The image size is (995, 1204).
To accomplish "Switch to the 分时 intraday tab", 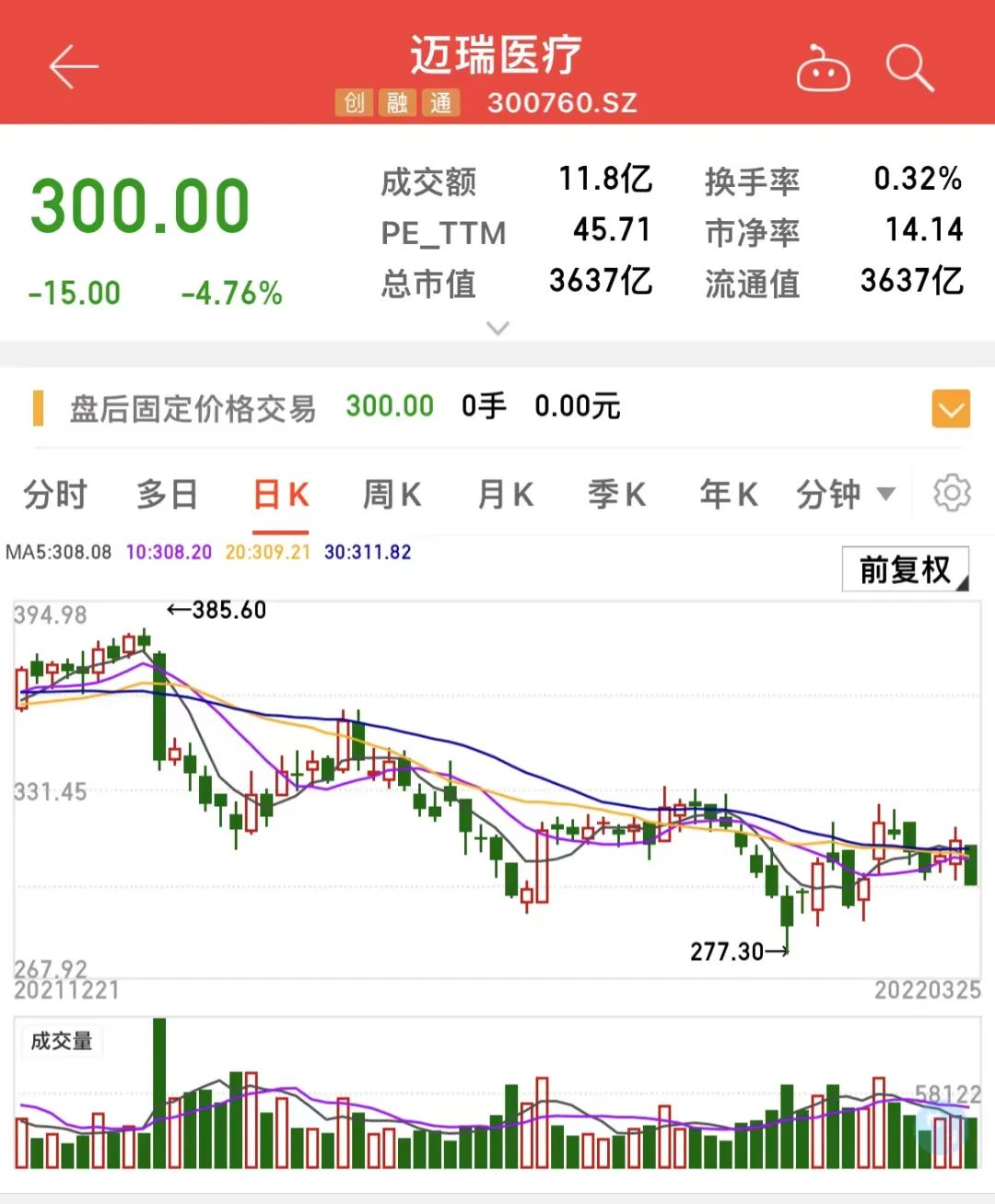I will pyautogui.click(x=55, y=495).
